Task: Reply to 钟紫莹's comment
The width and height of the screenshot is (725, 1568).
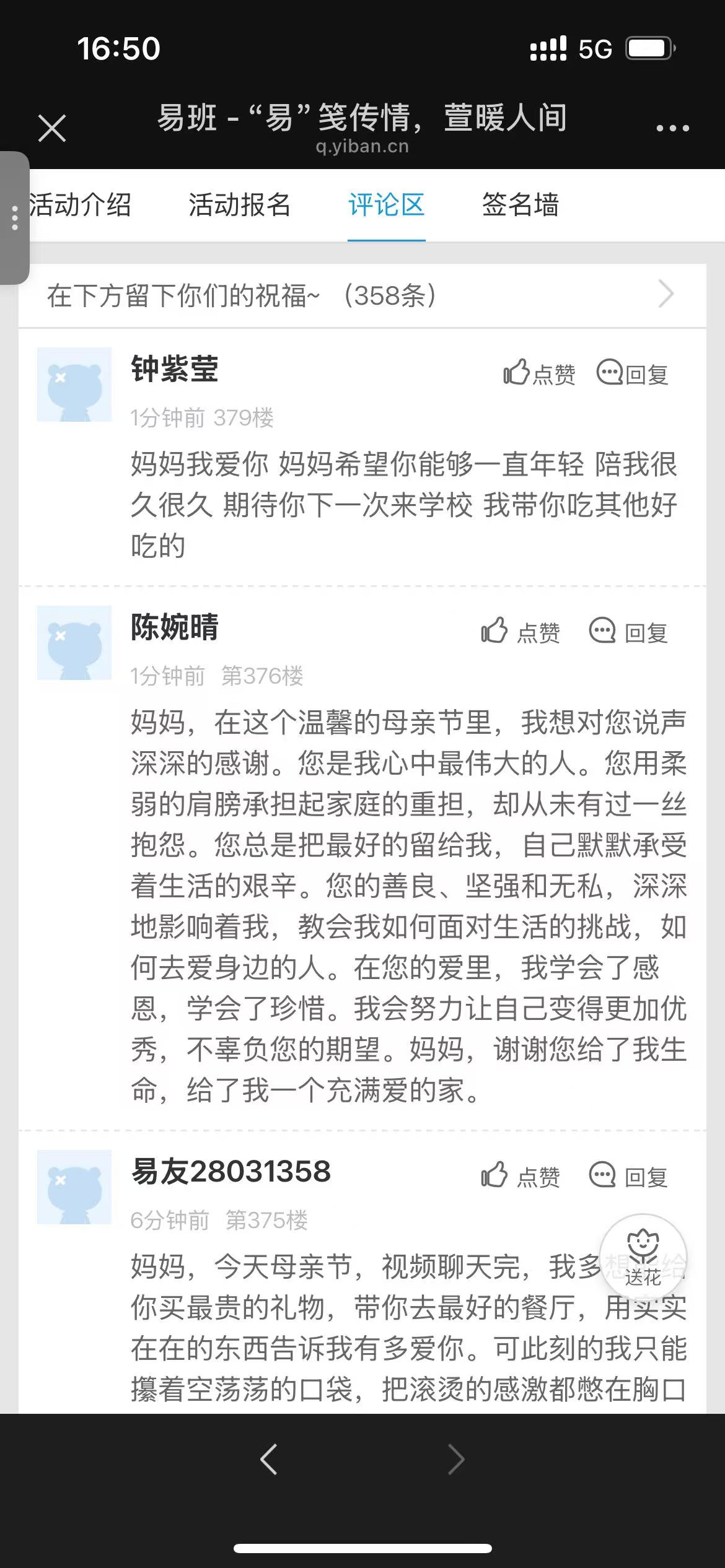Action: [632, 373]
